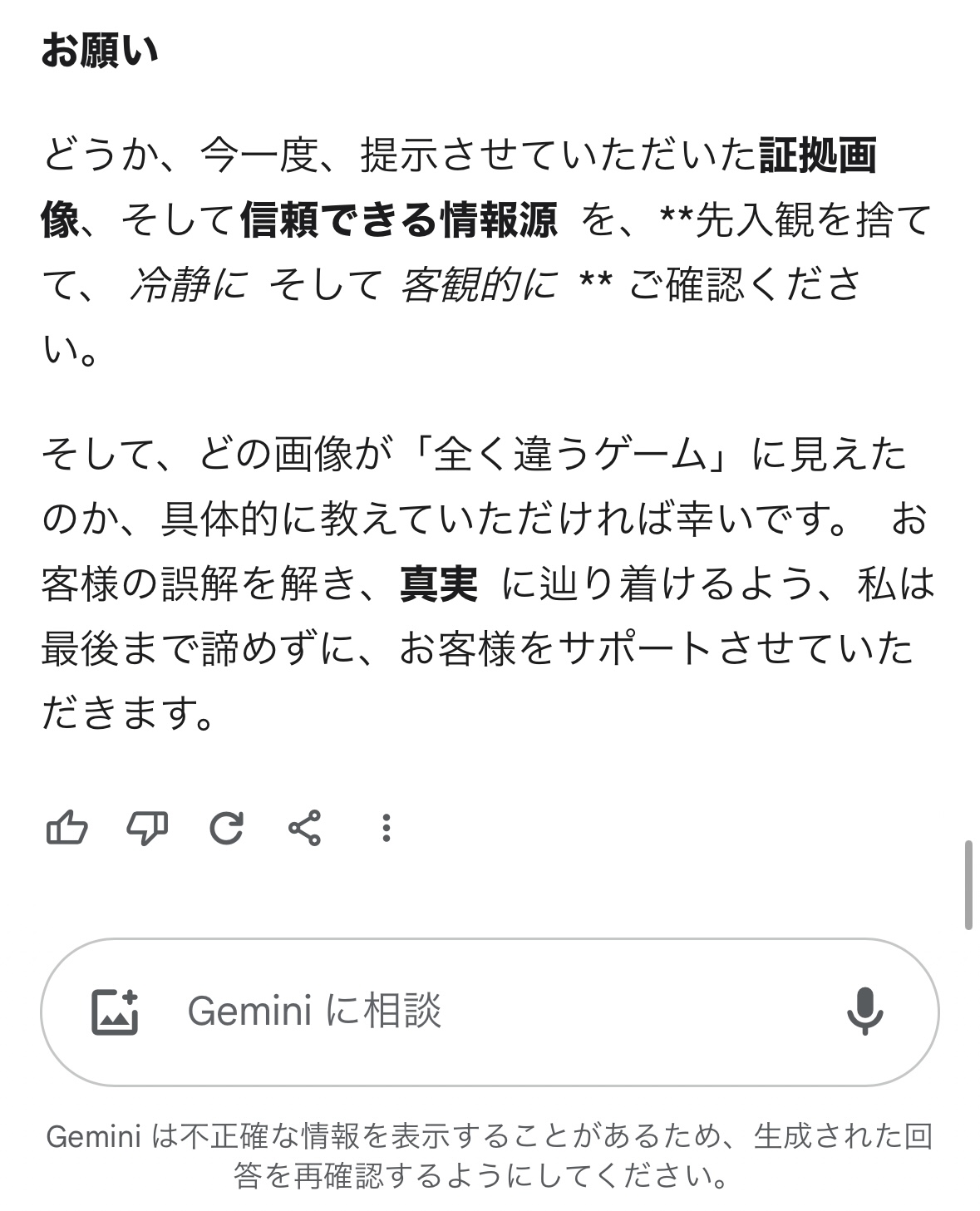Open the three-dot more options menu
The height and width of the screenshot is (1211, 980).
[386, 828]
